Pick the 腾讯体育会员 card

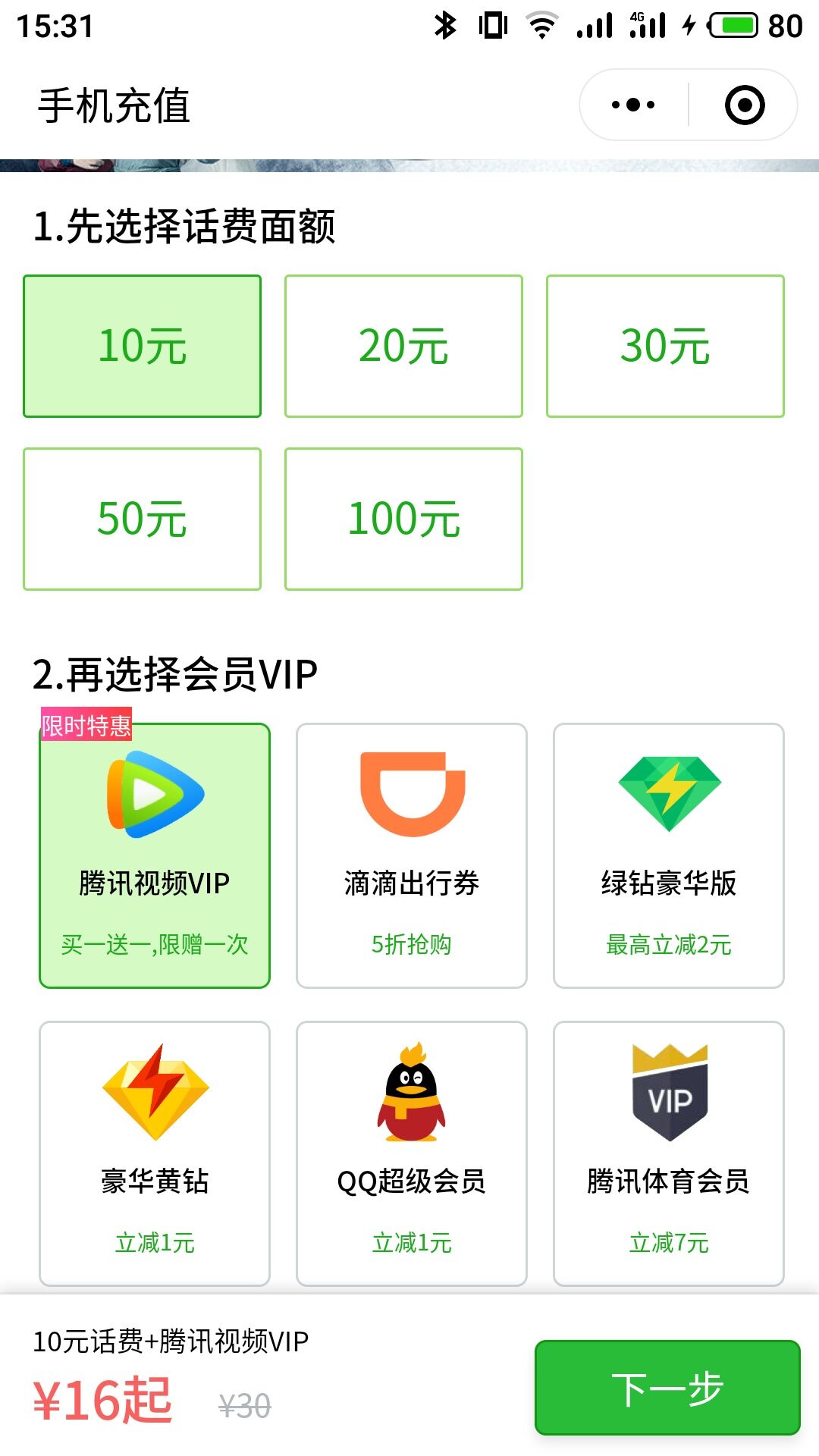tap(669, 1153)
